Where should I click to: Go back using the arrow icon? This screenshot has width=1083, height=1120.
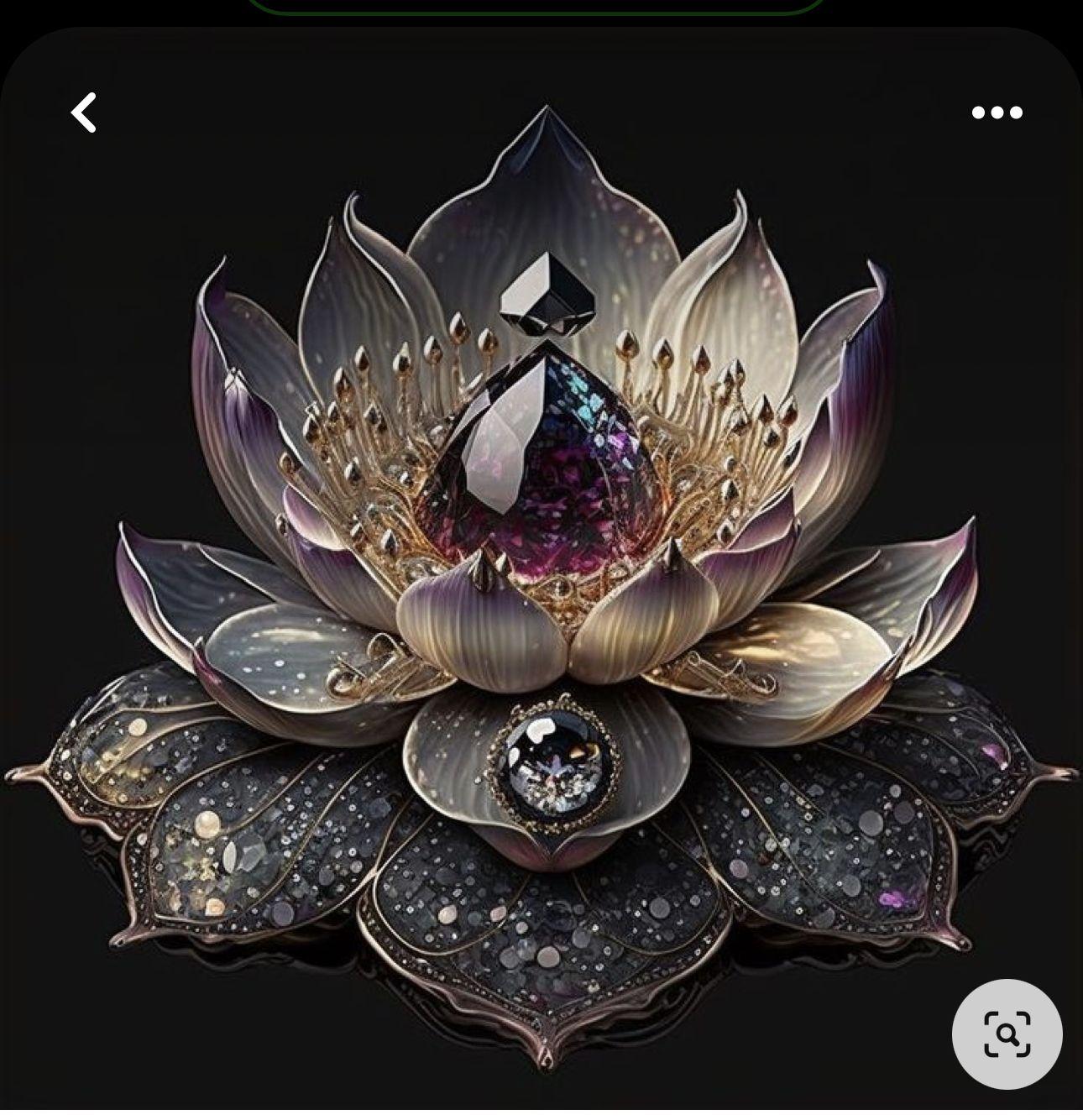(x=84, y=113)
